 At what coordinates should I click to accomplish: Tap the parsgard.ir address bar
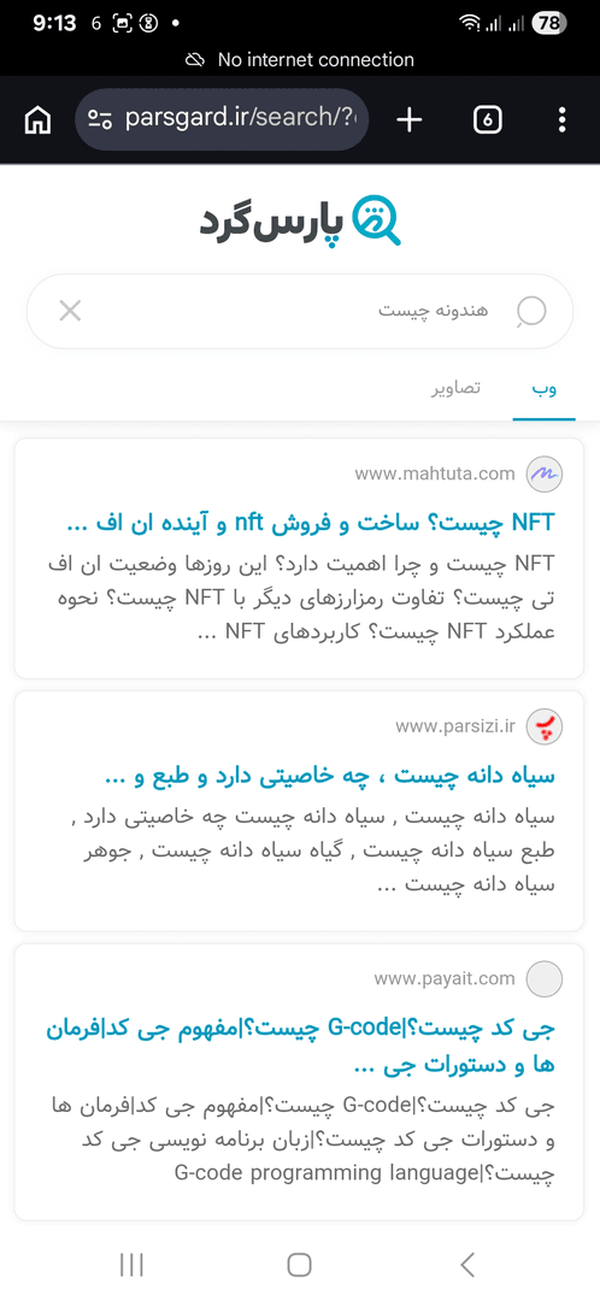click(222, 120)
